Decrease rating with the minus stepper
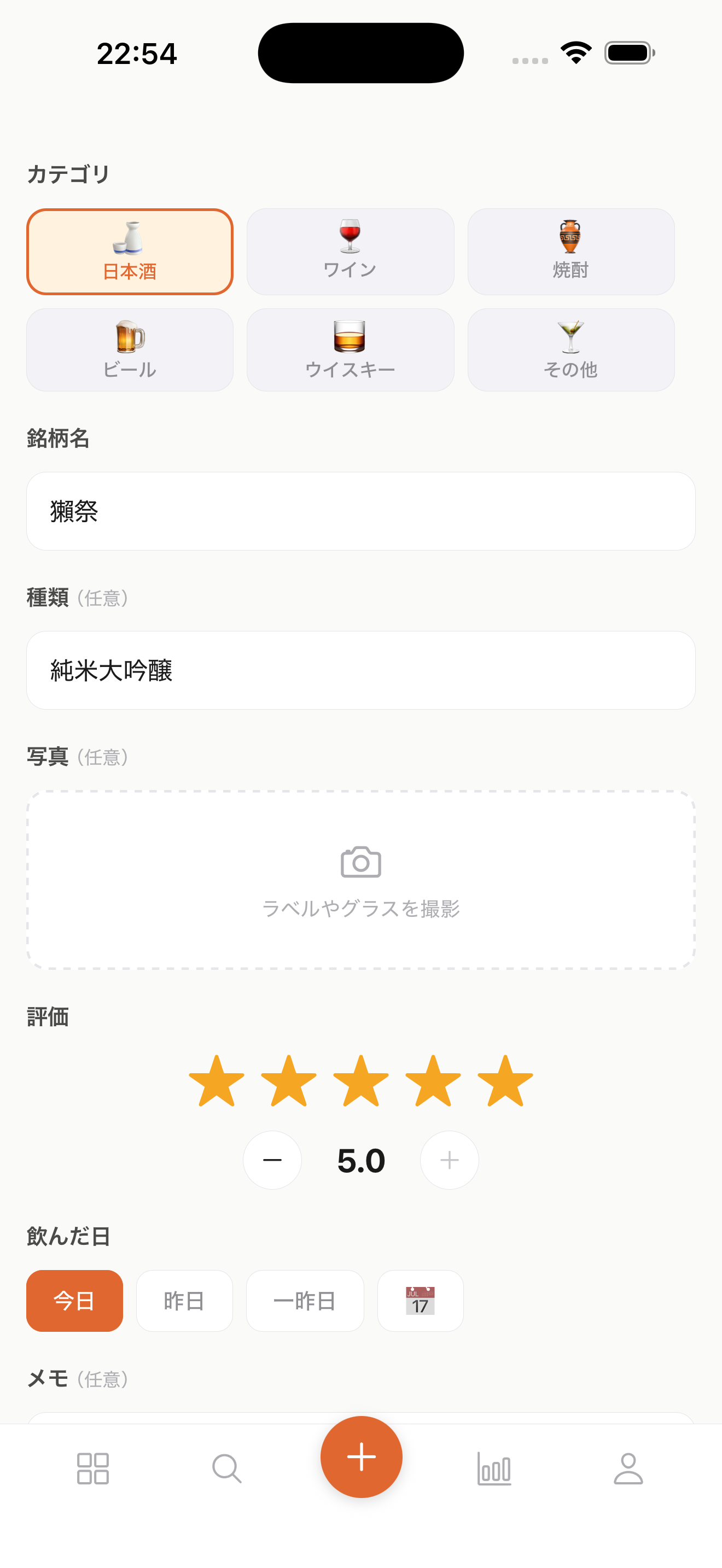Screen dimensions: 722x1568 (272, 1160)
